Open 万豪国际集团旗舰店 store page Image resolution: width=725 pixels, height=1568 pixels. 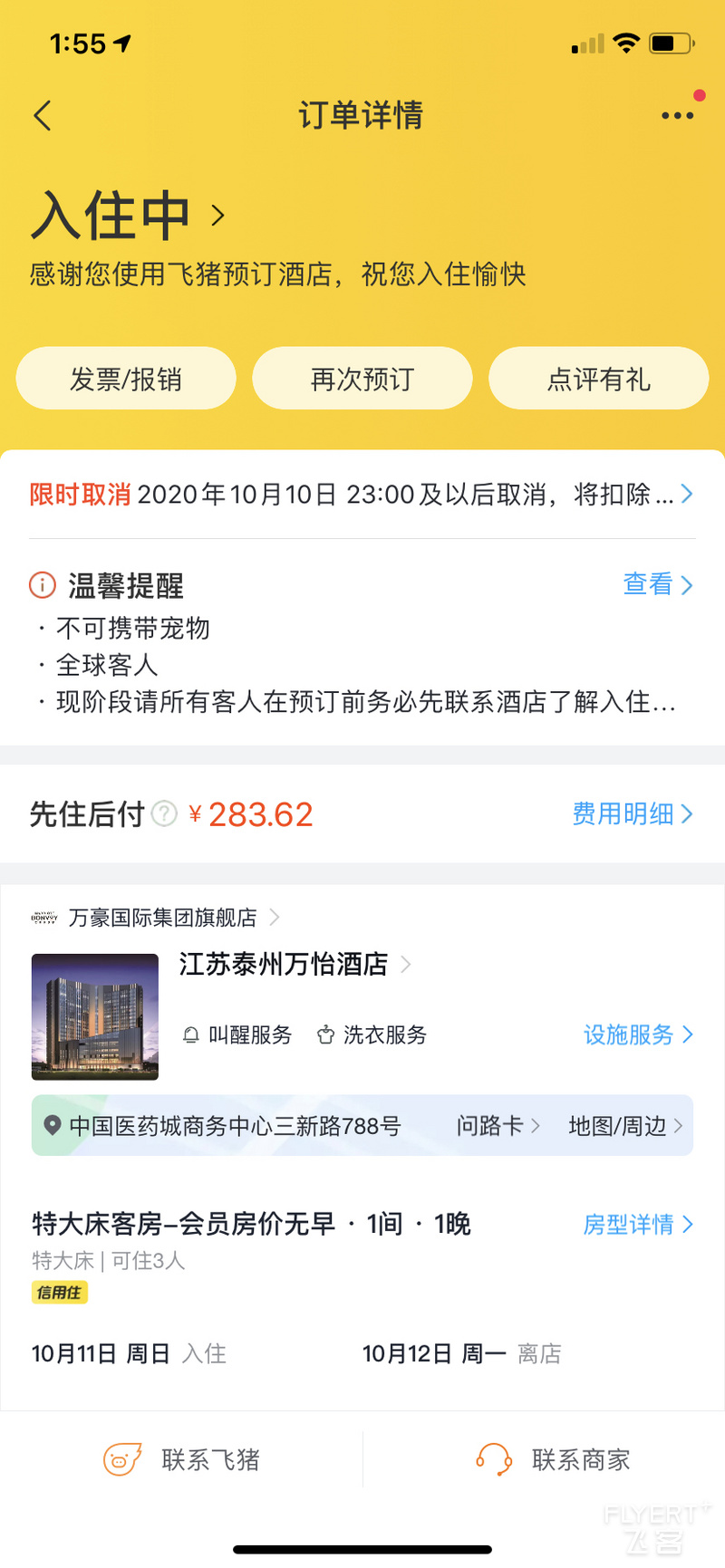(x=156, y=918)
